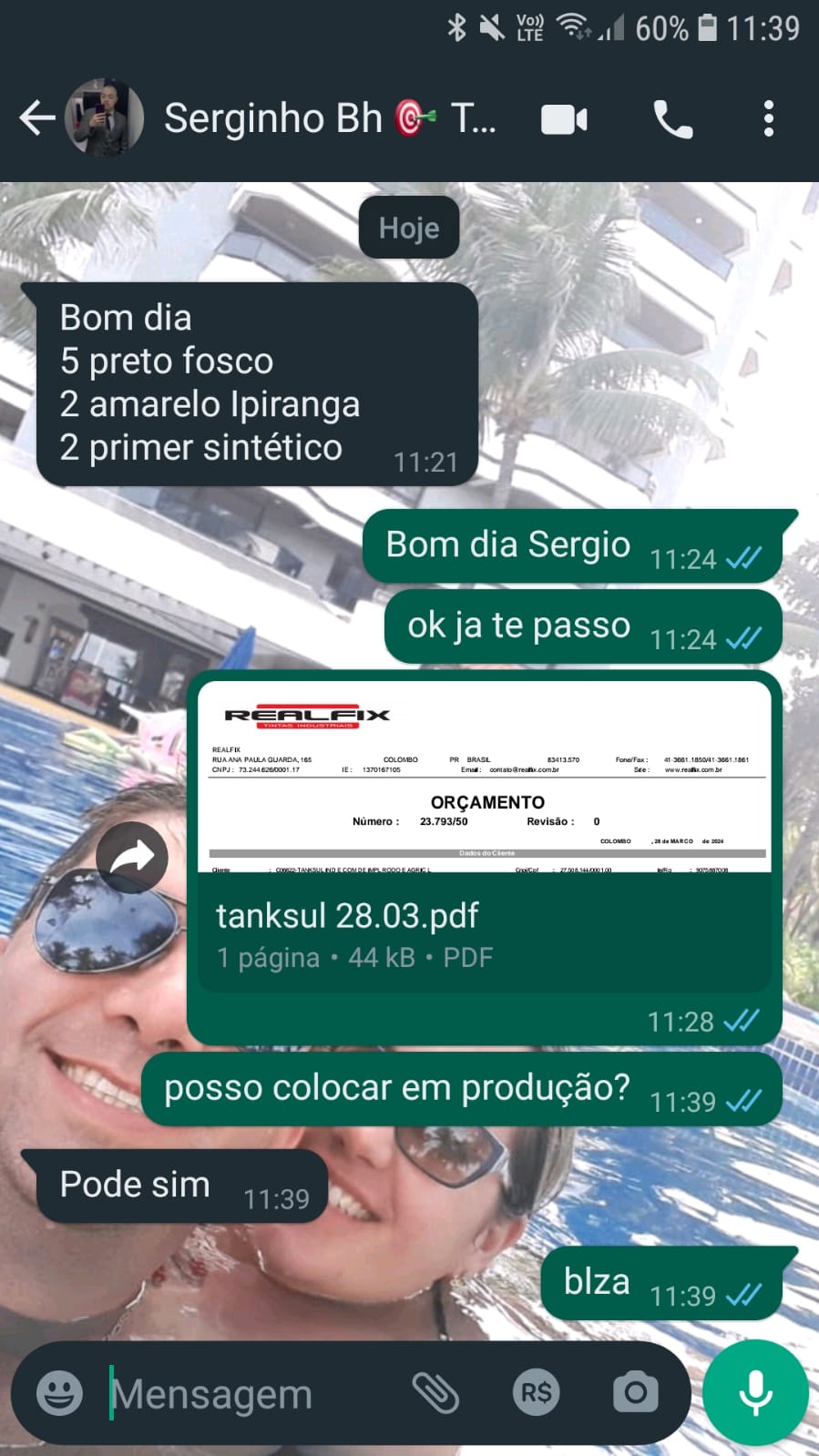Focus the Mensagem text field

[x=246, y=1393]
